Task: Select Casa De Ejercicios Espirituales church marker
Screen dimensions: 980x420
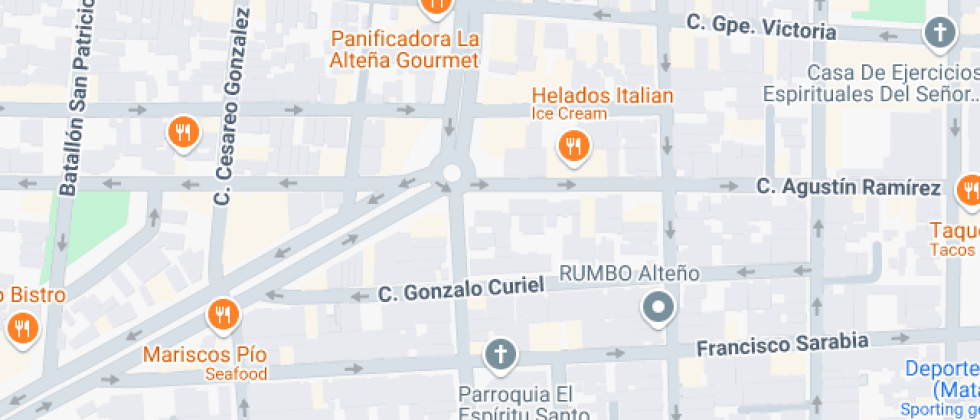Action: (x=940, y=31)
